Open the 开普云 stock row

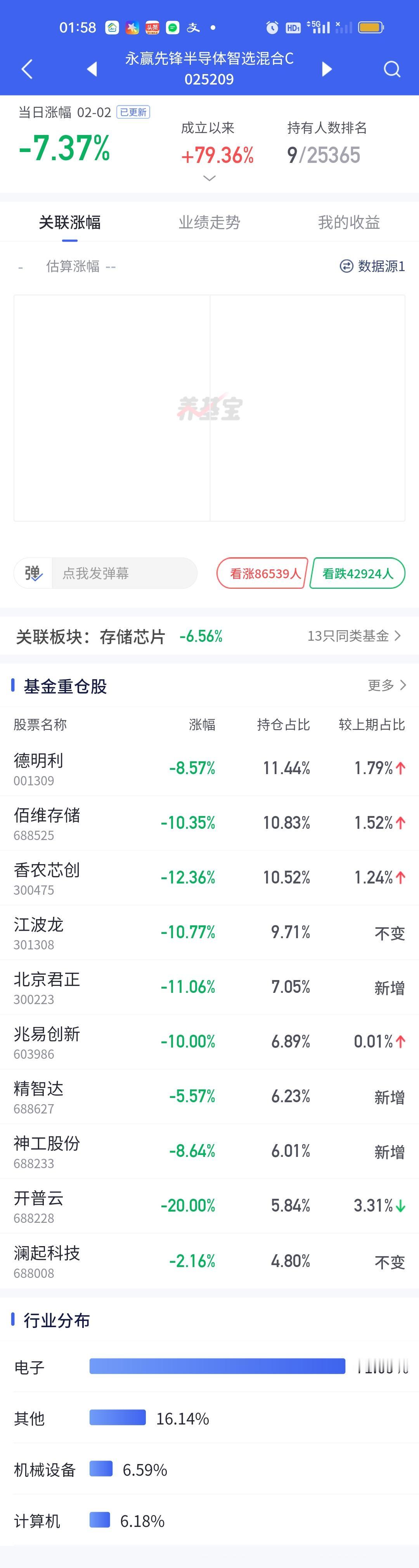tap(209, 1206)
